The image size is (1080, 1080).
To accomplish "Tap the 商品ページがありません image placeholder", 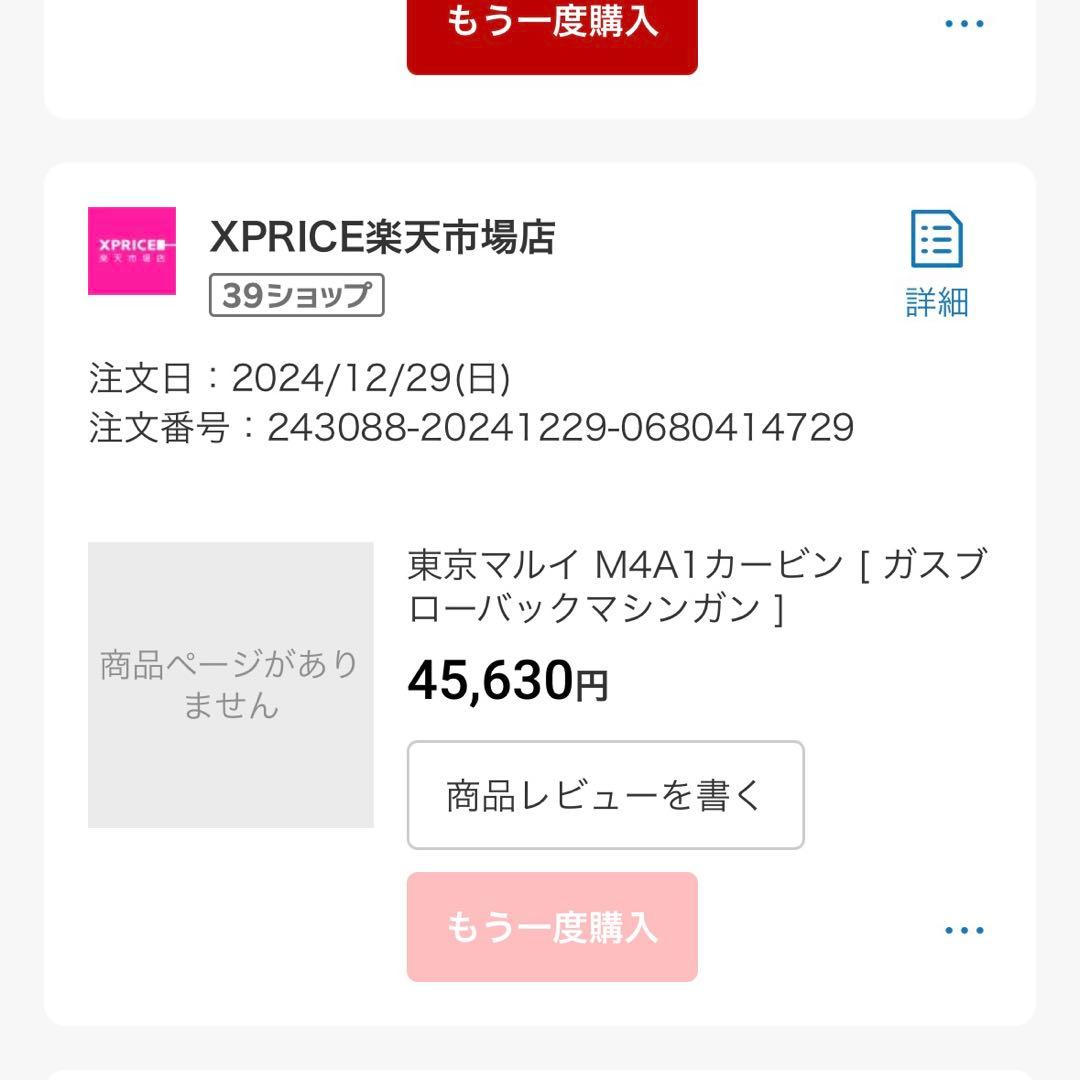I will 231,685.
